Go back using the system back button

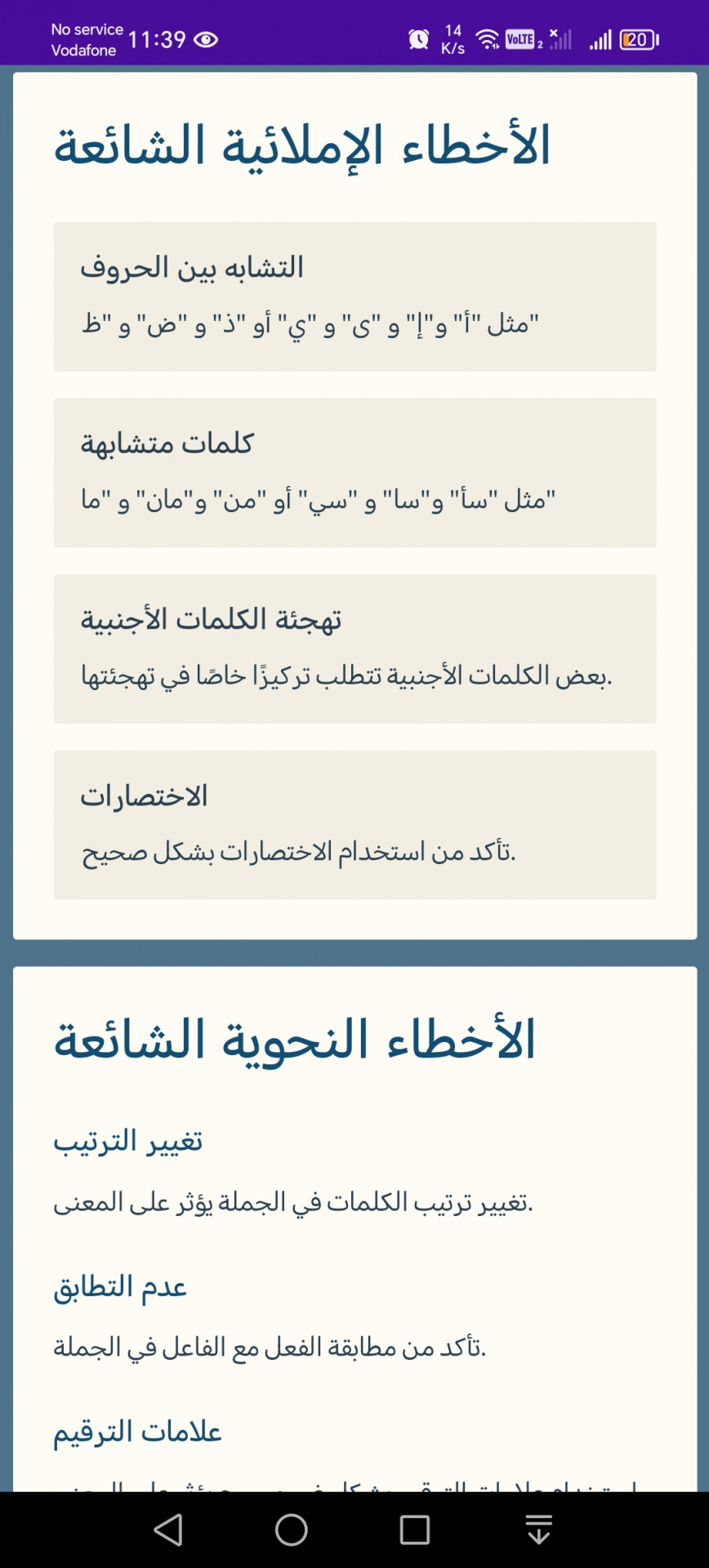pyautogui.click(x=168, y=1530)
